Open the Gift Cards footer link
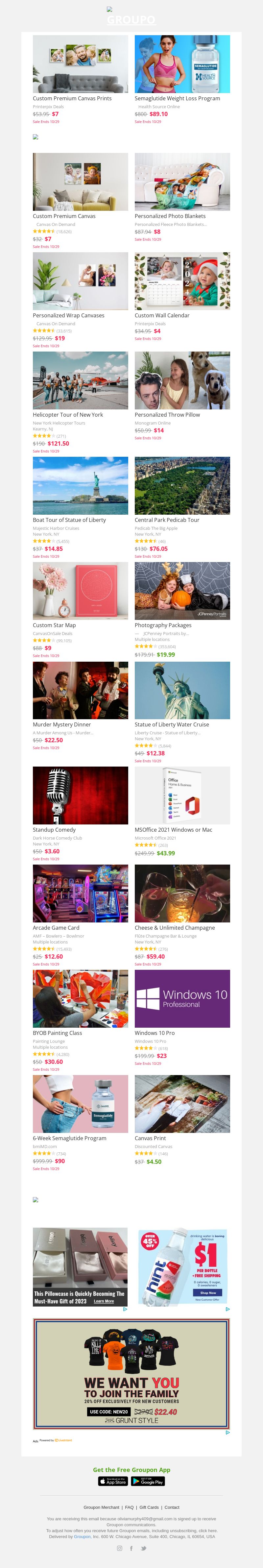 pos(149,1508)
